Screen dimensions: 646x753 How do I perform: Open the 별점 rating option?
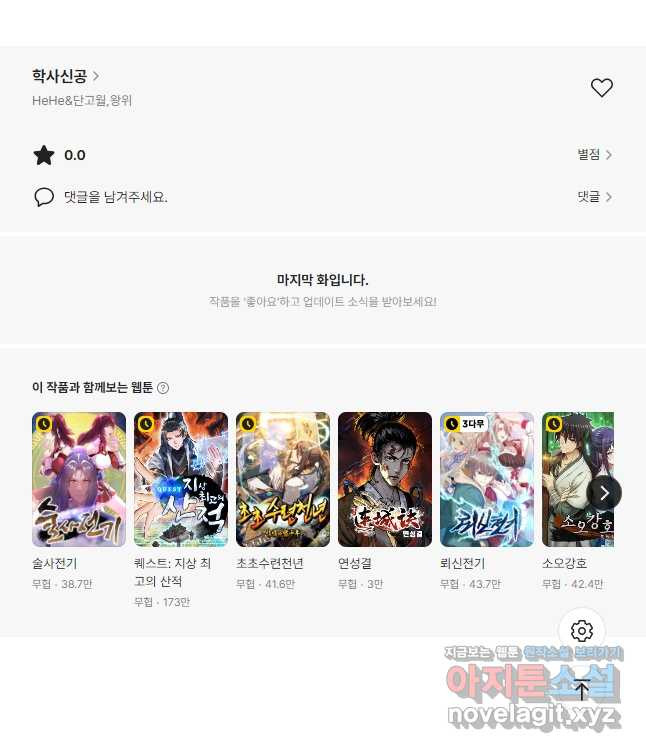tap(594, 155)
